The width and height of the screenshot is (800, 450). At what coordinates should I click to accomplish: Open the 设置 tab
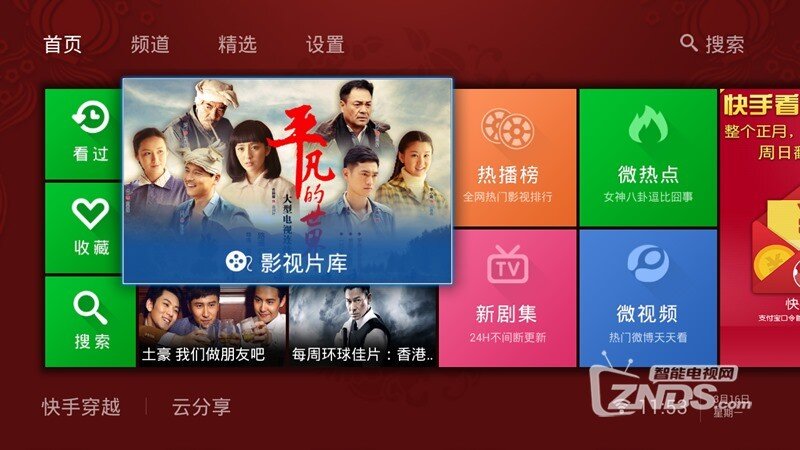point(325,45)
